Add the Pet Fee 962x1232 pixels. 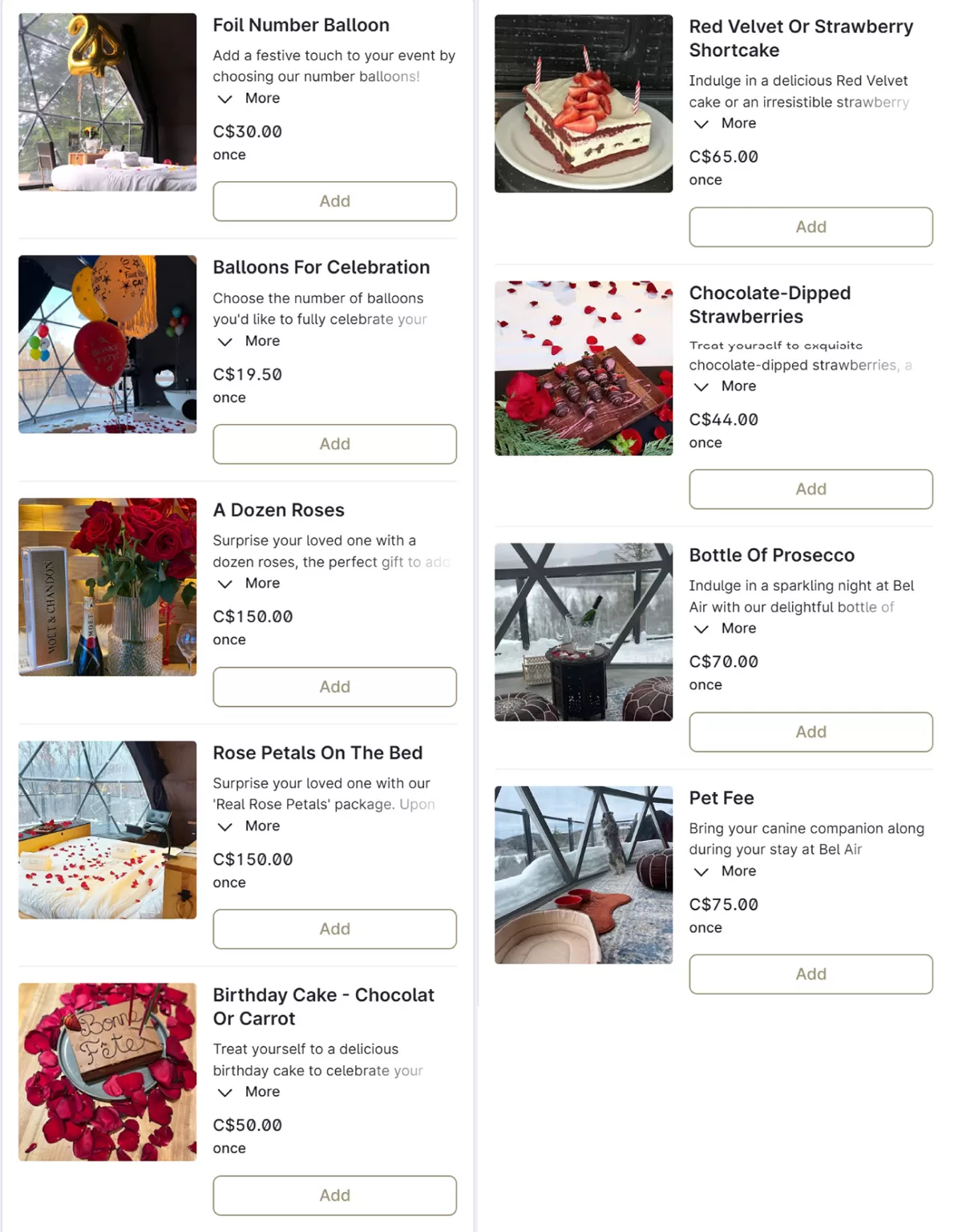click(810, 974)
